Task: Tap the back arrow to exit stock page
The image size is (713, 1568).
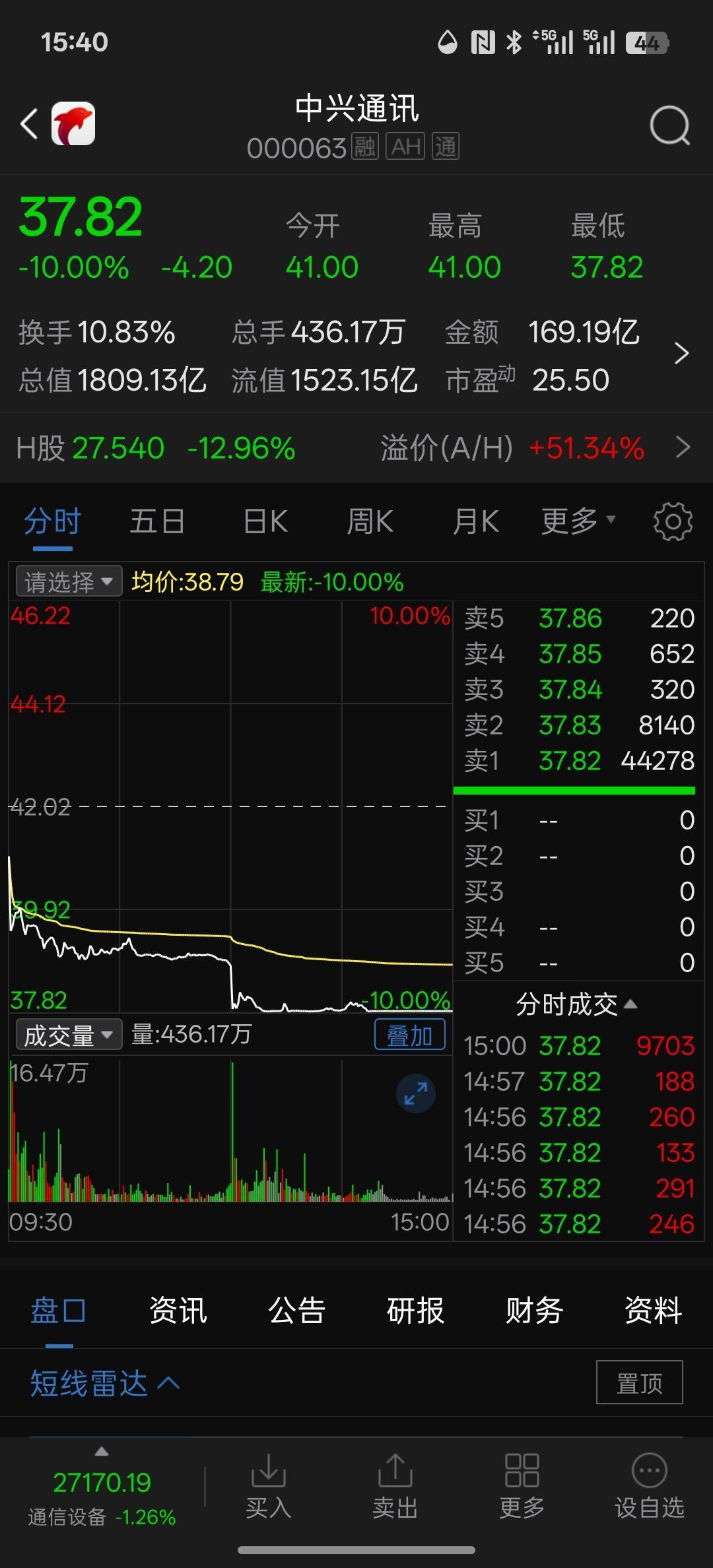Action: (x=28, y=123)
